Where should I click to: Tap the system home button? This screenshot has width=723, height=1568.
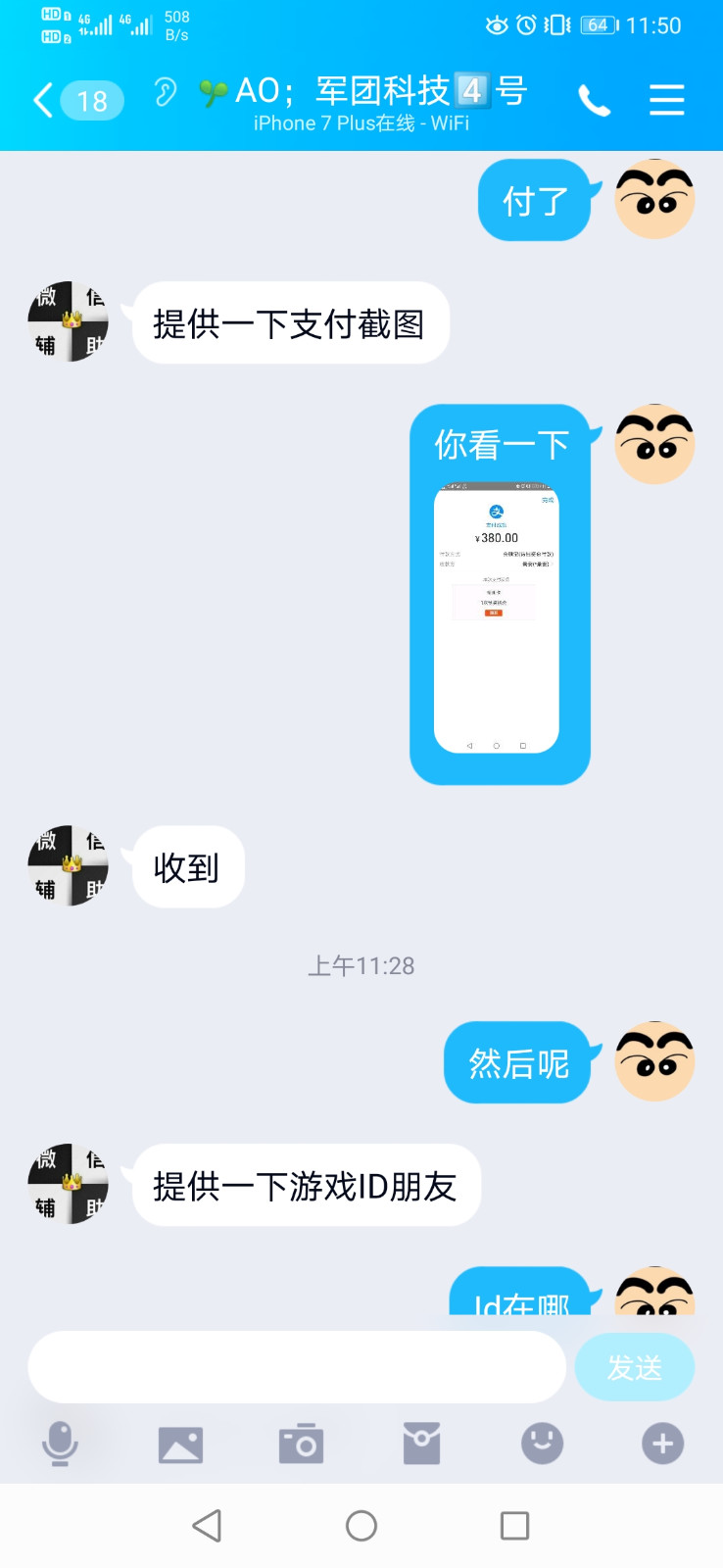(361, 1526)
